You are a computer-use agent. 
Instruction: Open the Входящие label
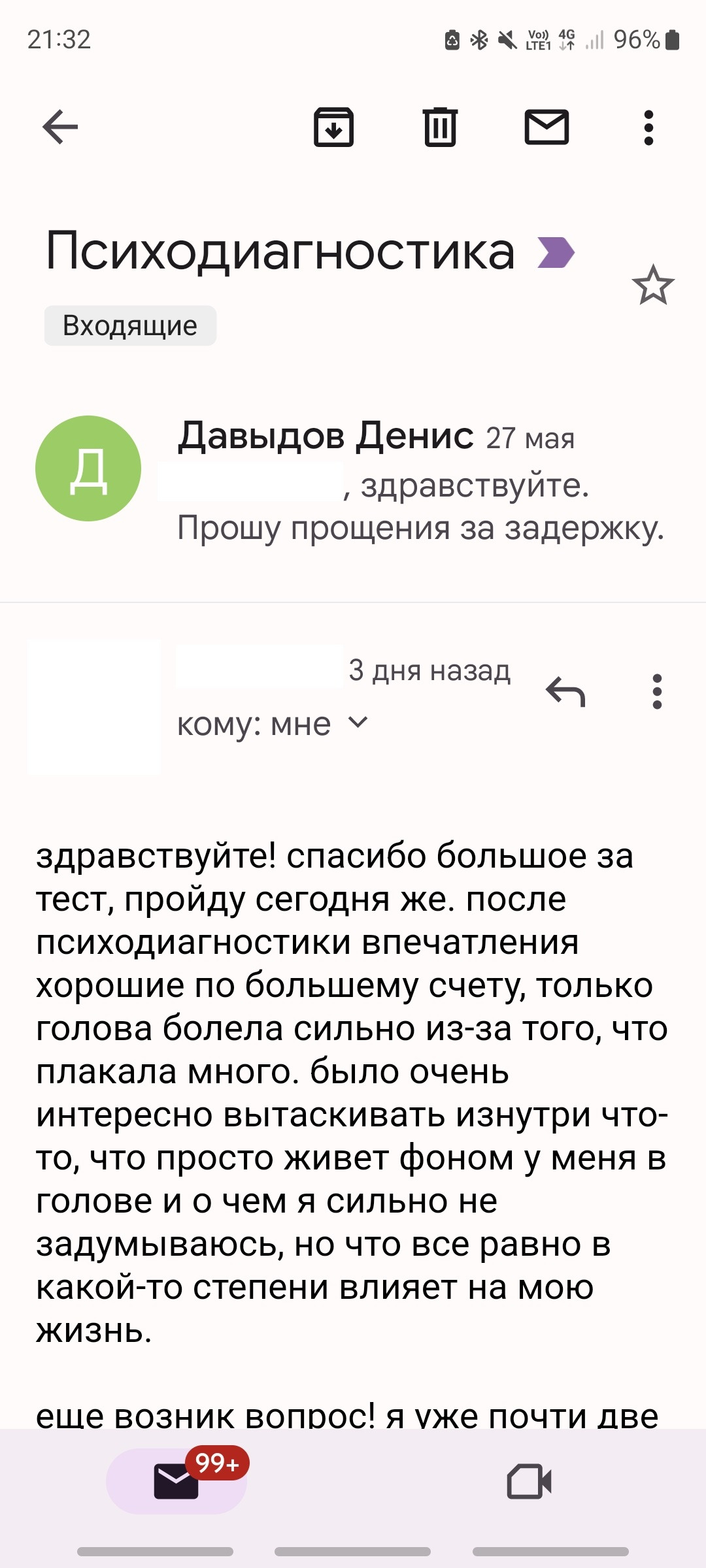tap(130, 325)
